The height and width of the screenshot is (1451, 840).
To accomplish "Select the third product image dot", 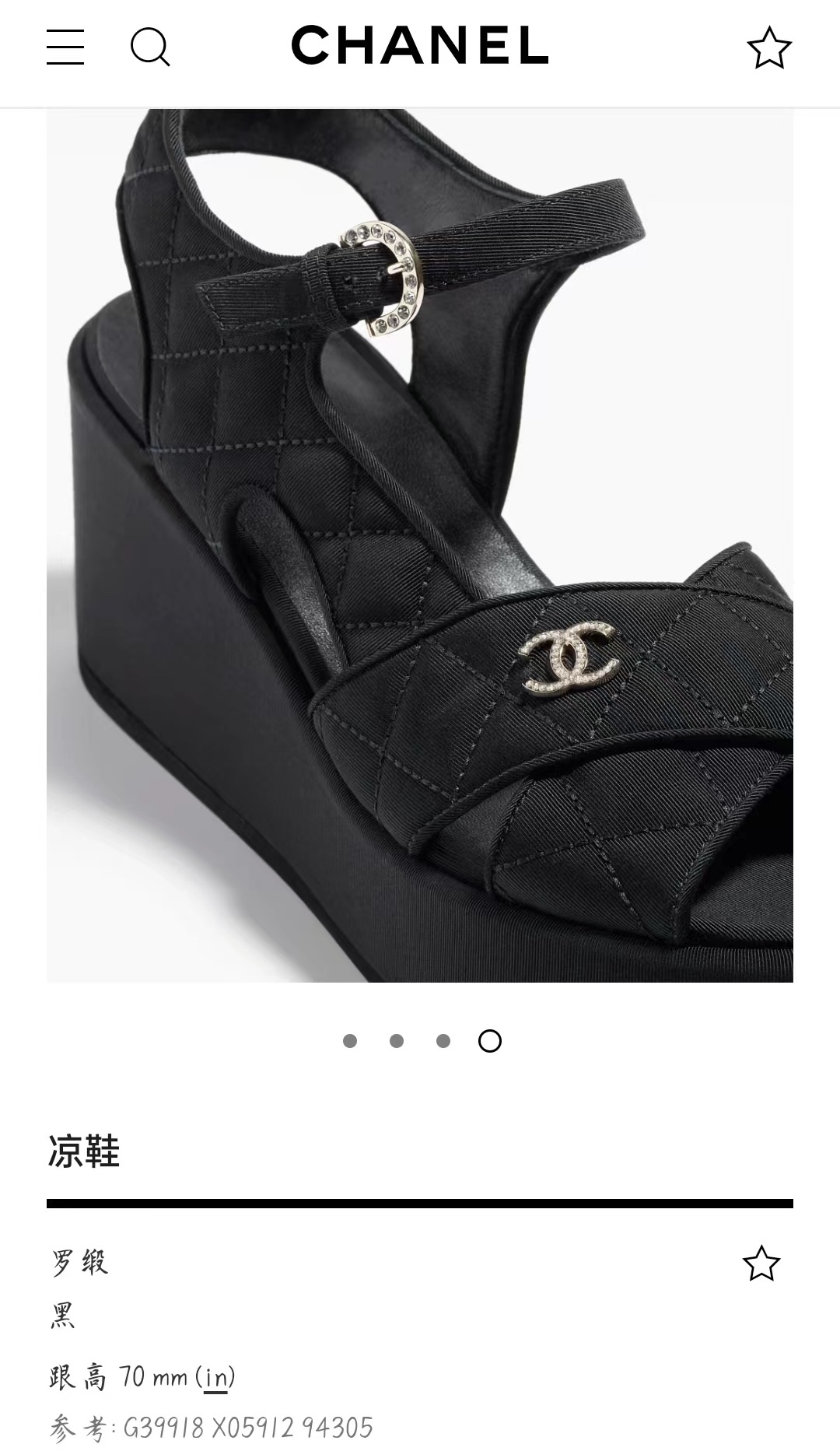I will click(x=443, y=1041).
